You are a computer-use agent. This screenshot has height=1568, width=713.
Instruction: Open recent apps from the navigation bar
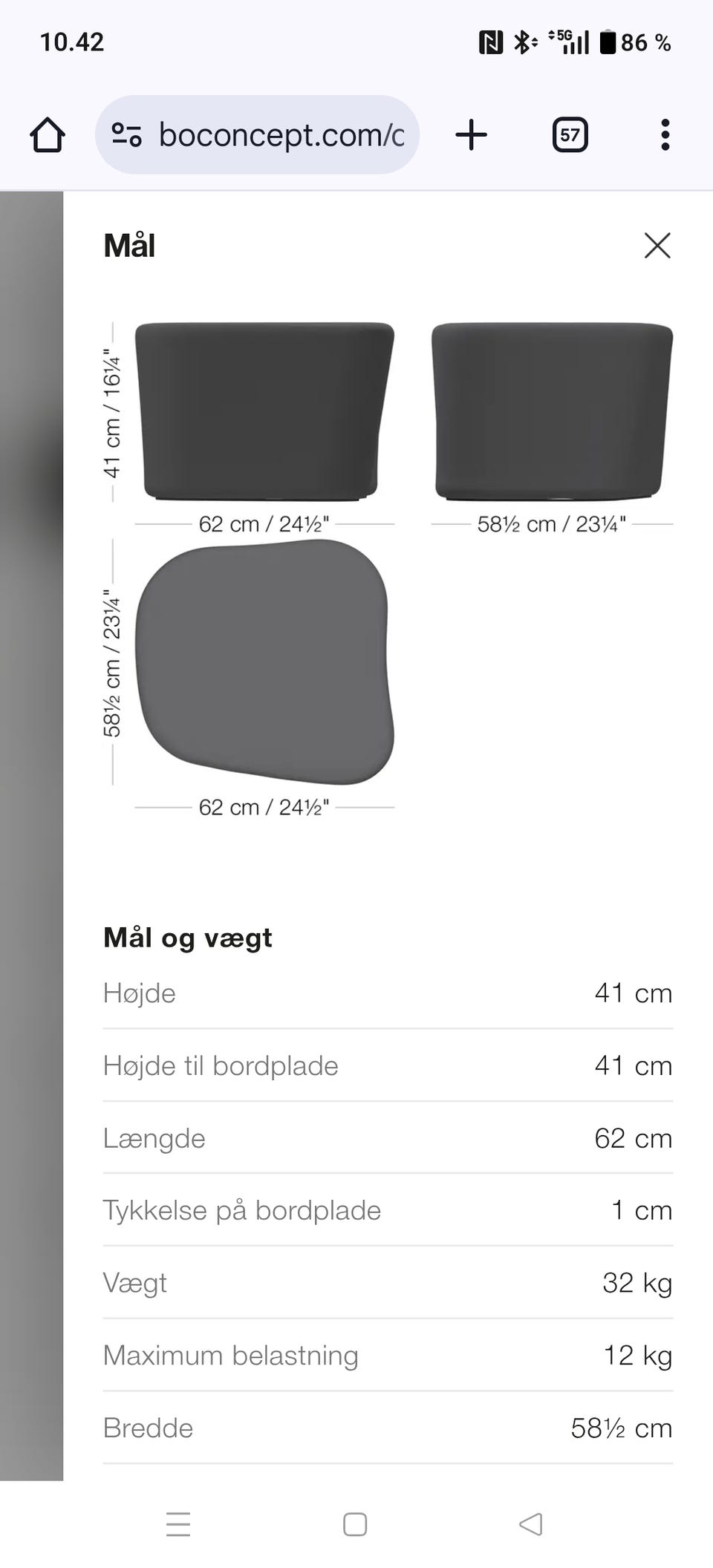178,1524
